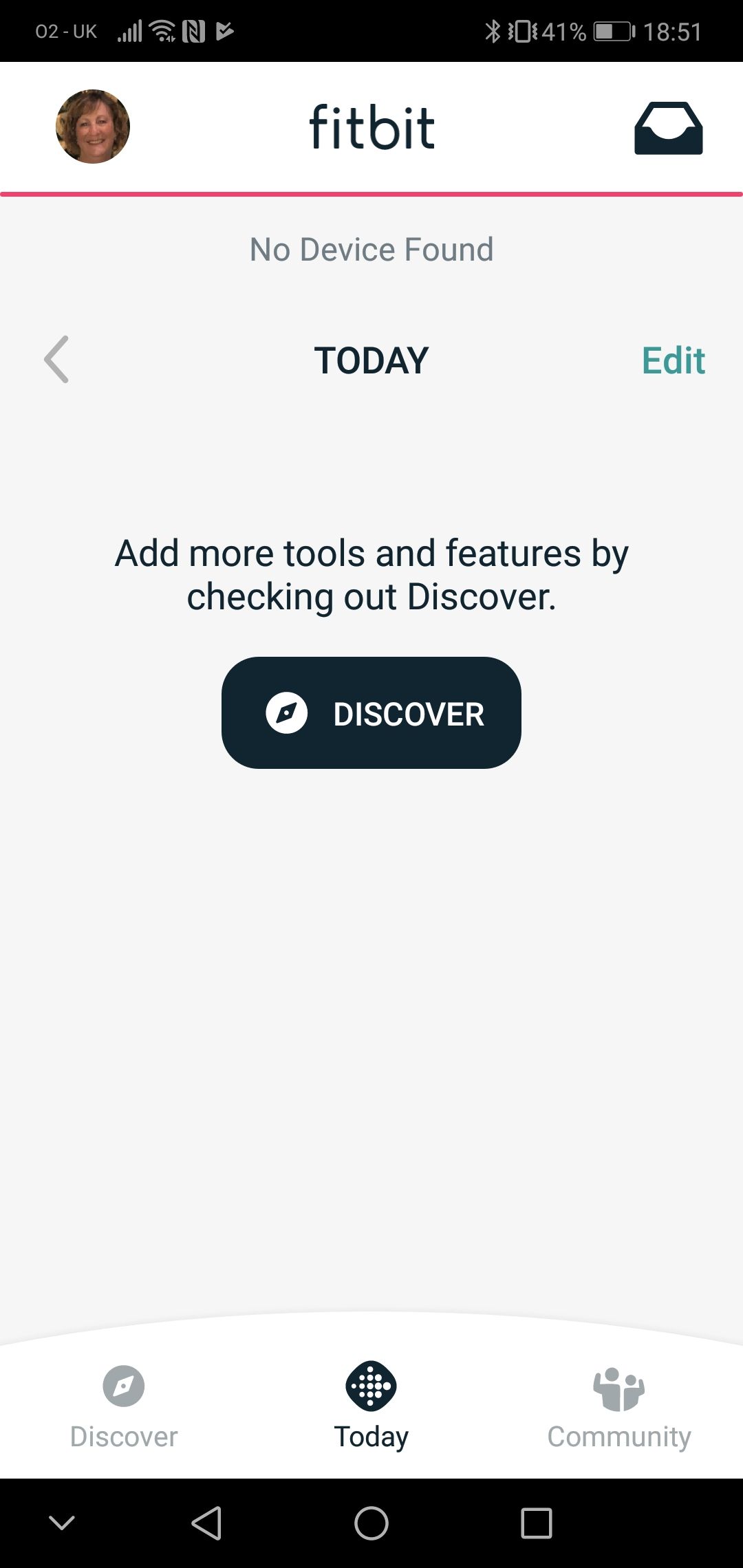
Task: Go back using system back button
Action: coord(206,1523)
